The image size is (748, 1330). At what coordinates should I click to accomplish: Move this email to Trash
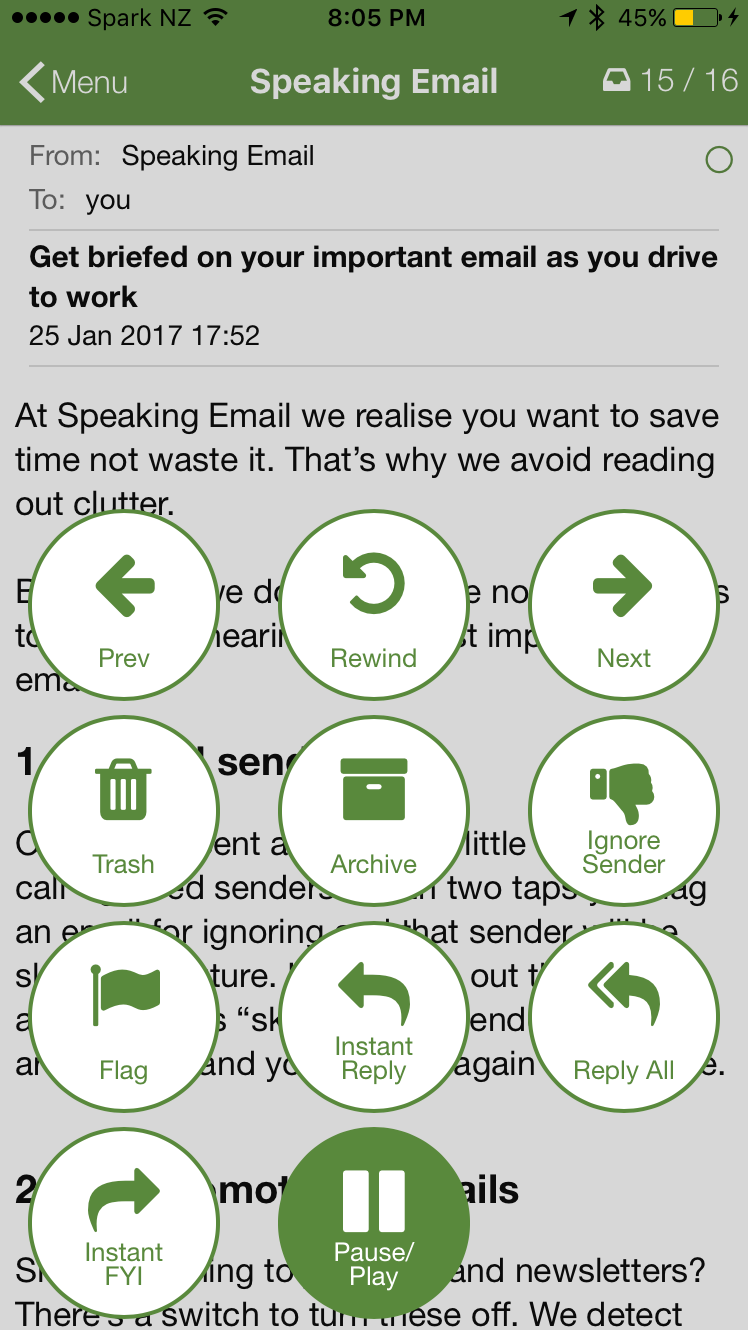pos(124,812)
